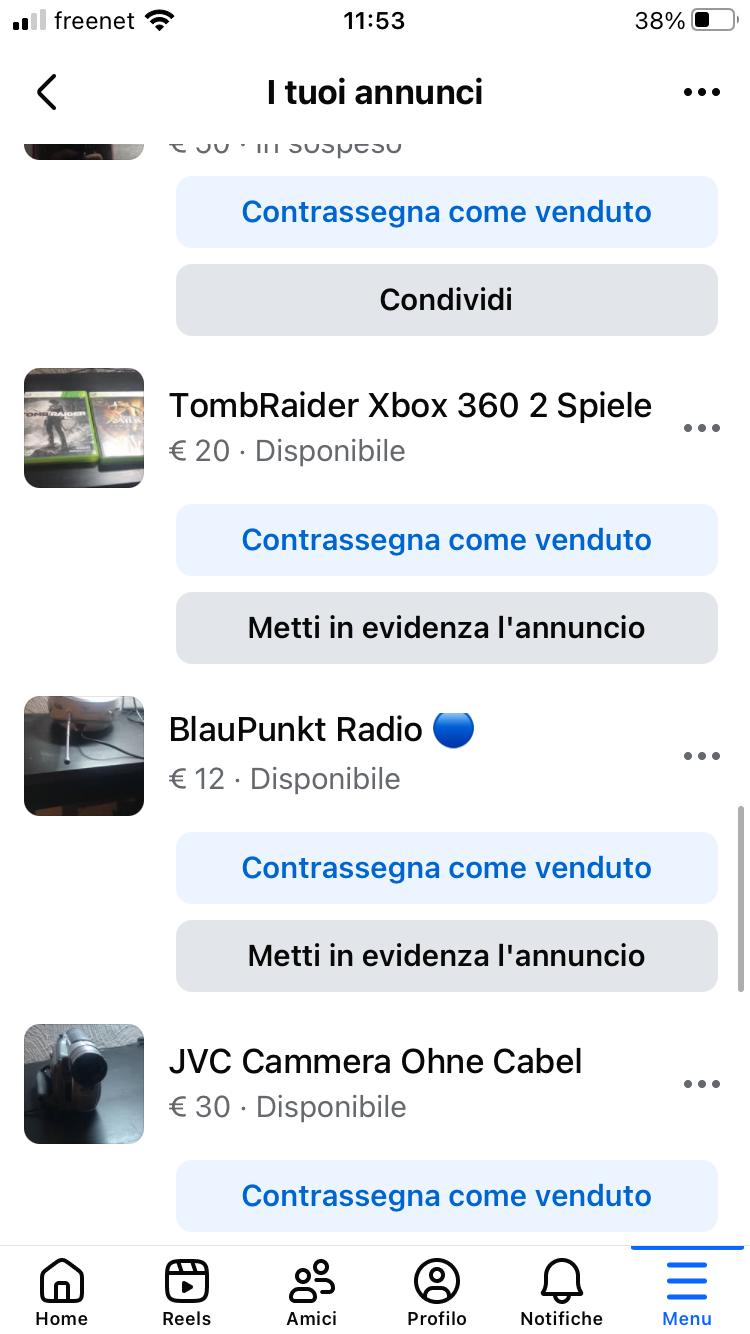Boost the BlauPunkt Radio listing

point(446,955)
